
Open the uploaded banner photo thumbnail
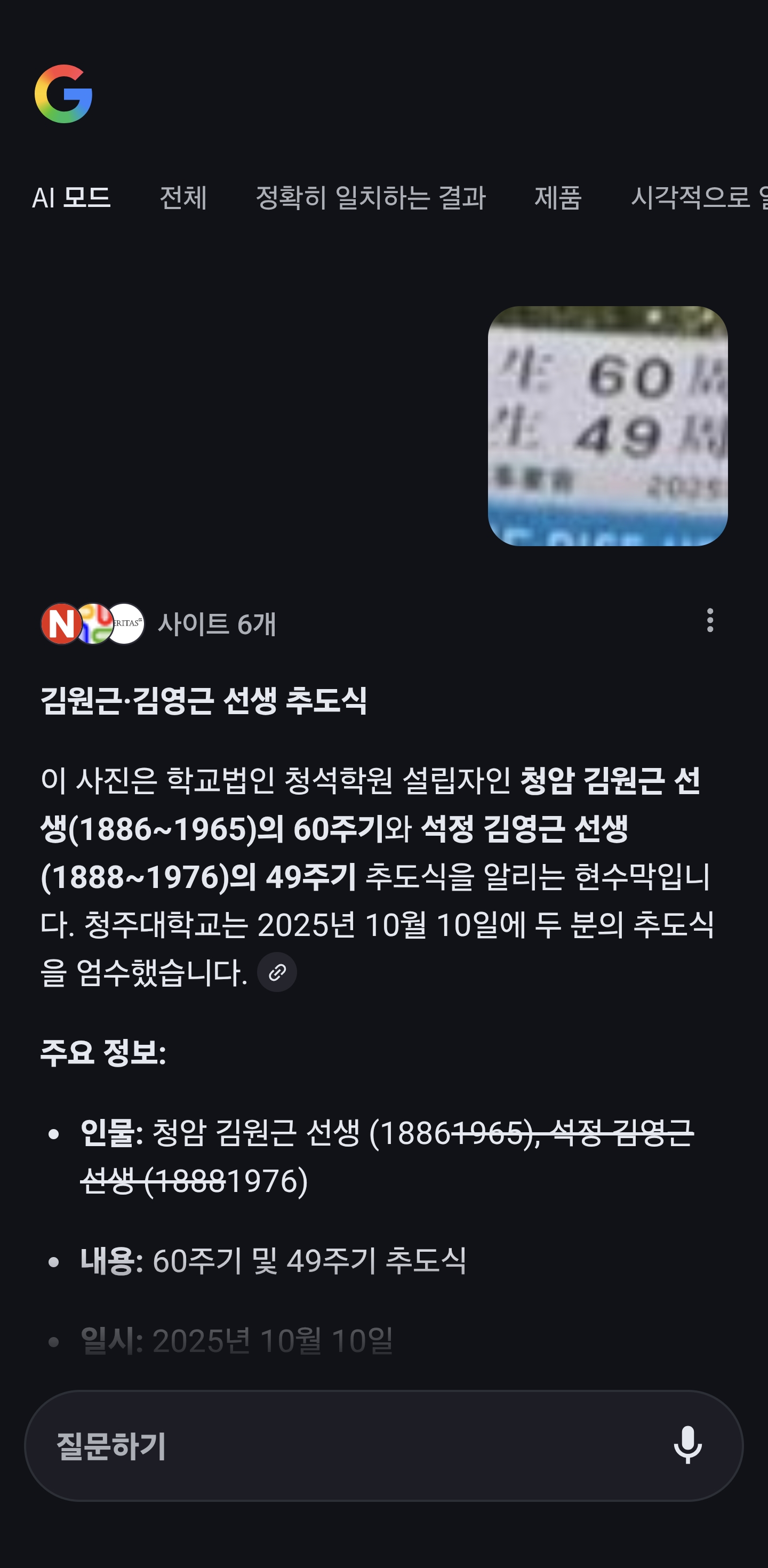click(607, 426)
